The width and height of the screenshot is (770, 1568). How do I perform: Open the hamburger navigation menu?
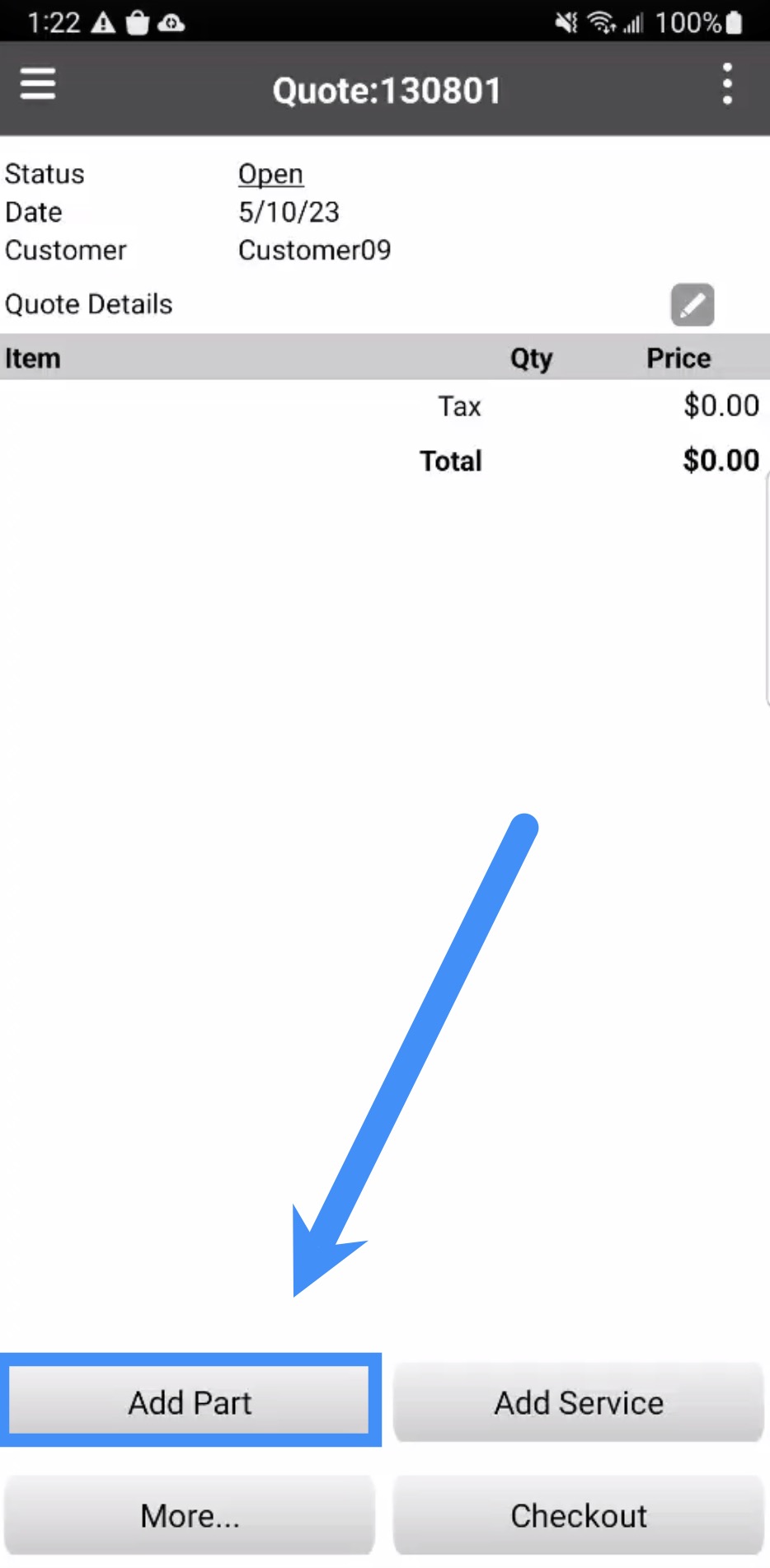[38, 84]
